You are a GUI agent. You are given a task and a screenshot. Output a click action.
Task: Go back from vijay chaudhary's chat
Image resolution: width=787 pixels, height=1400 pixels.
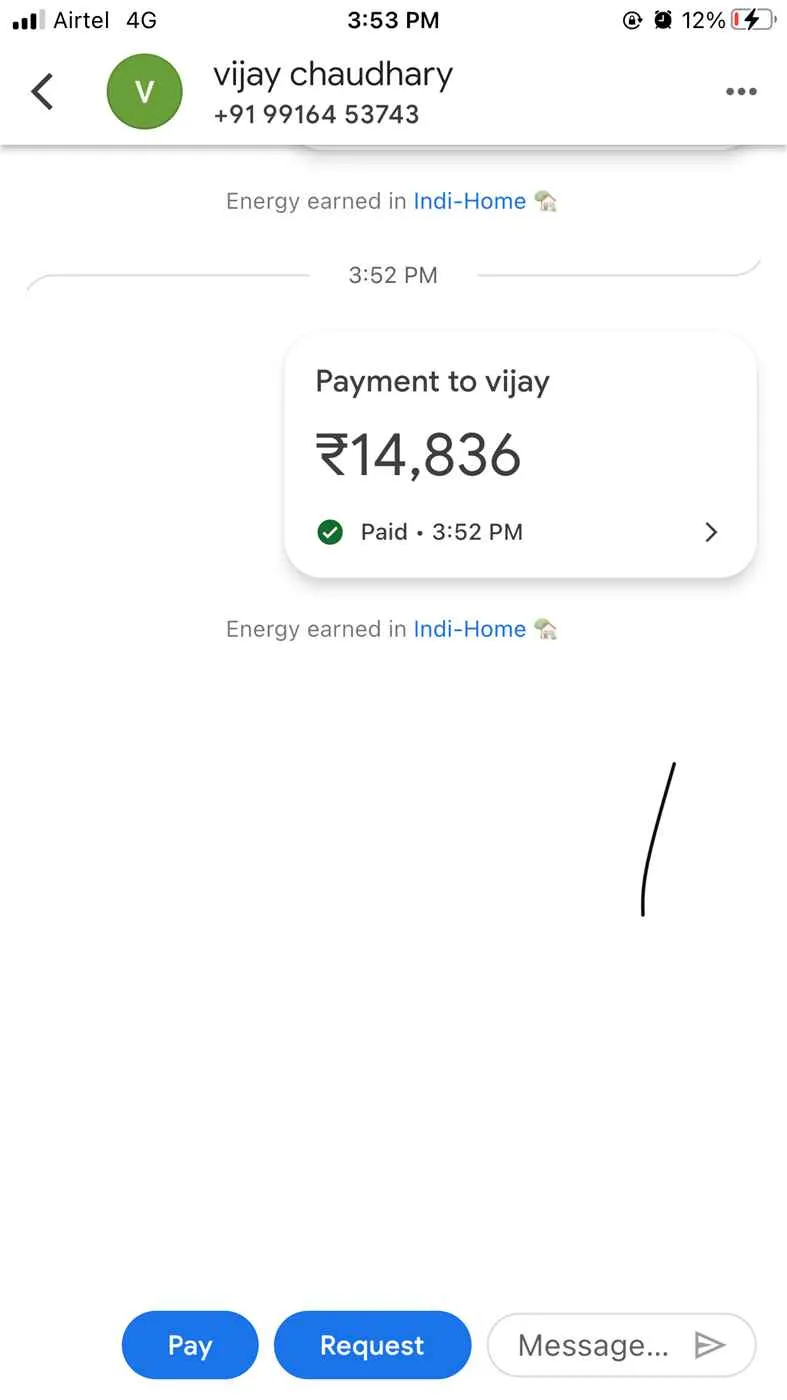pos(42,92)
